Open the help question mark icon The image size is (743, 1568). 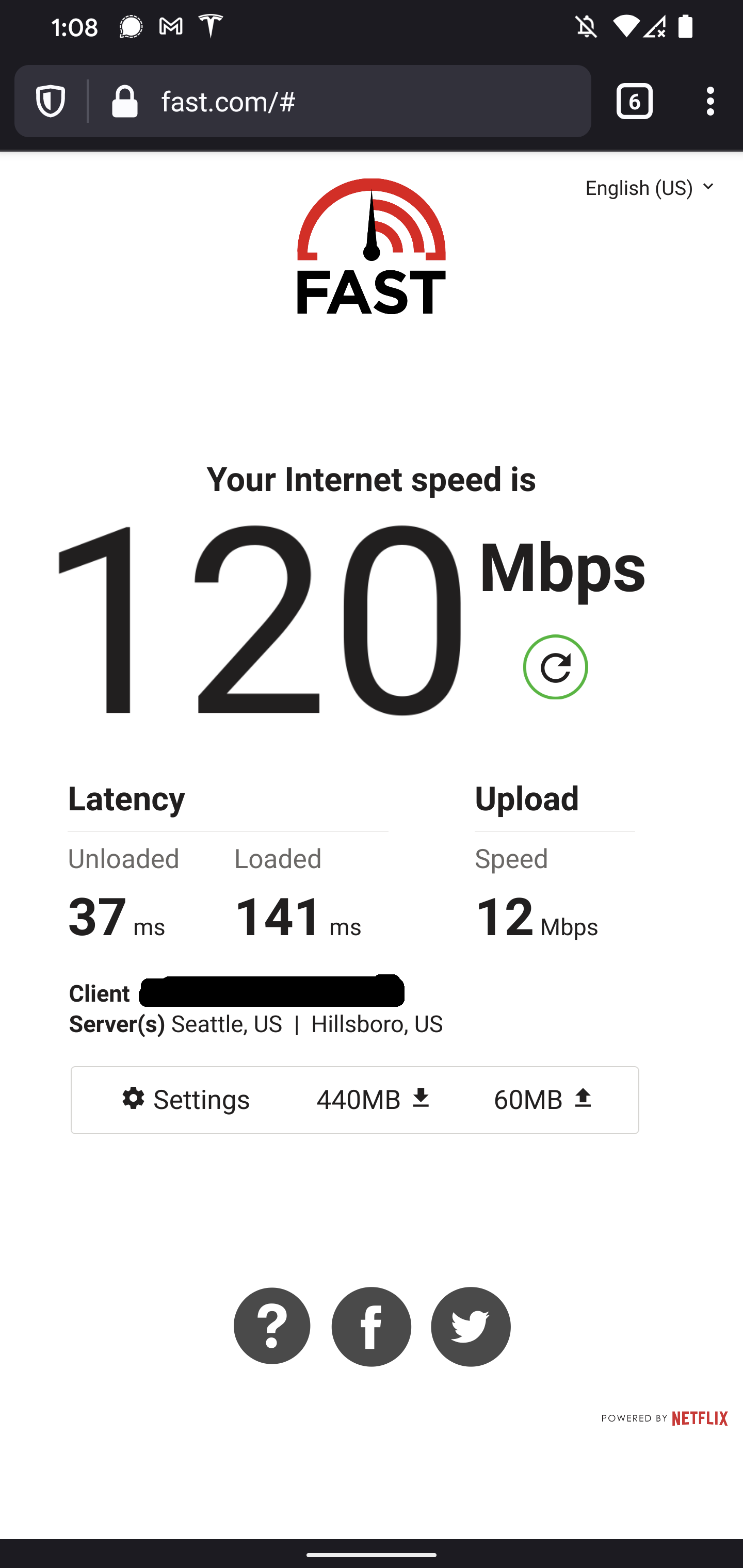(271, 1326)
